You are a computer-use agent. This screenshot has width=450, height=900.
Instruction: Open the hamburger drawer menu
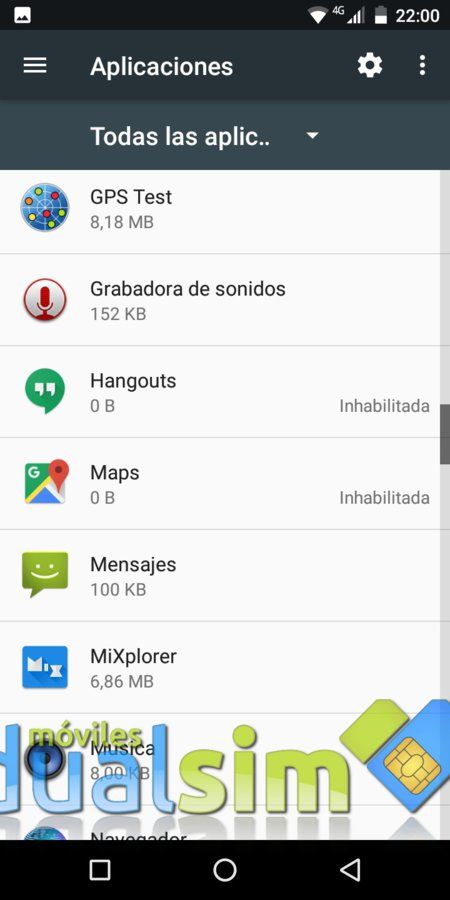[35, 66]
